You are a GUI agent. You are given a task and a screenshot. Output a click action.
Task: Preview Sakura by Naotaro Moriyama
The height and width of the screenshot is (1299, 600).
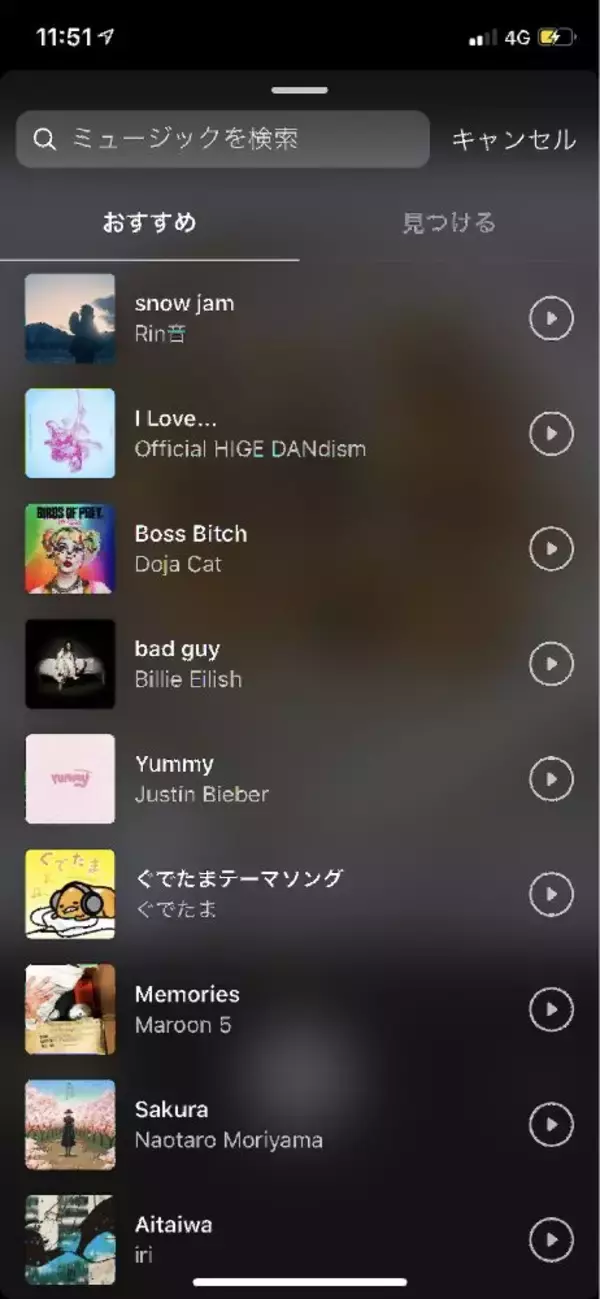pos(551,1125)
